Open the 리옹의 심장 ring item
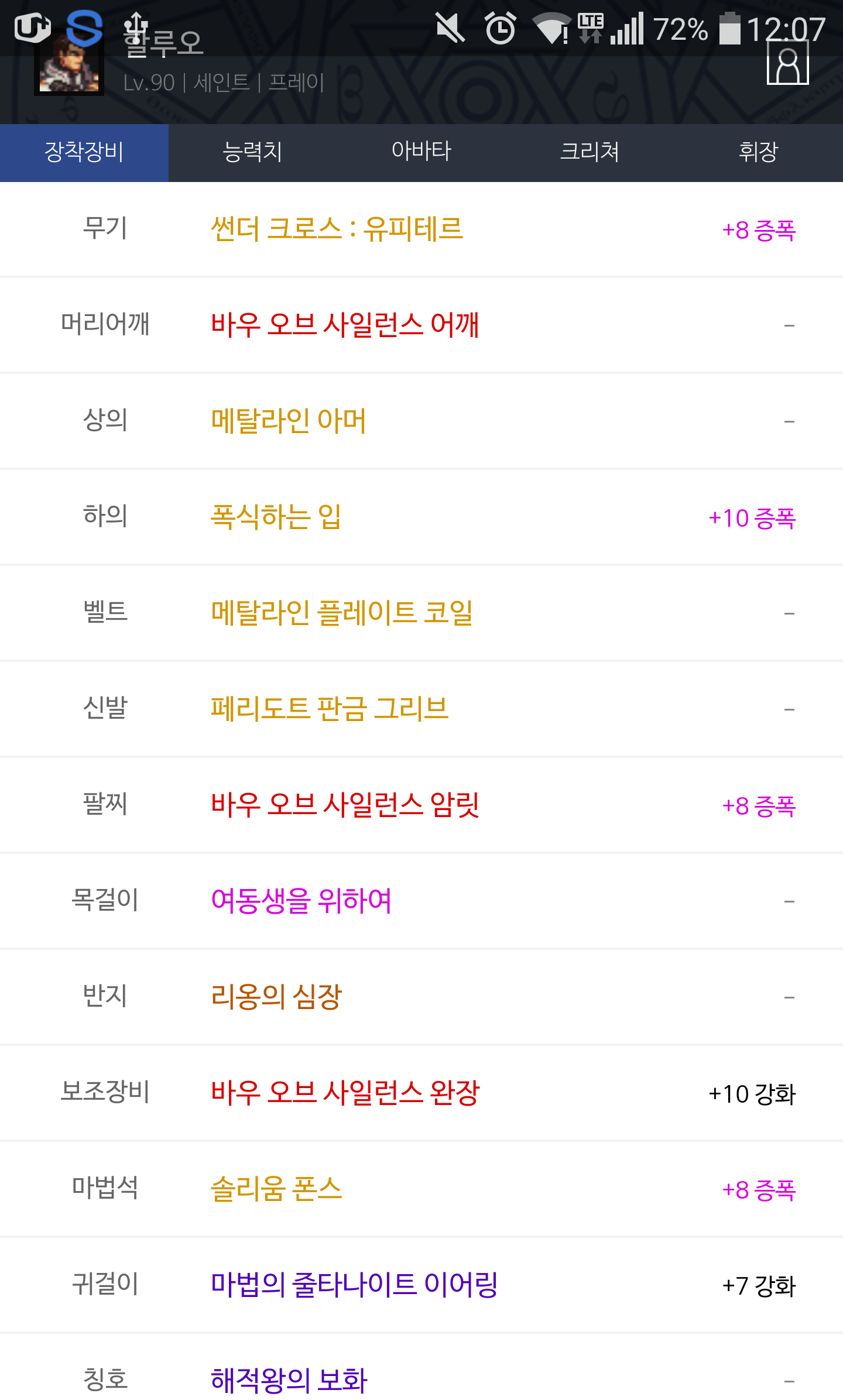Viewport: 843px width, 1400px height. [276, 997]
